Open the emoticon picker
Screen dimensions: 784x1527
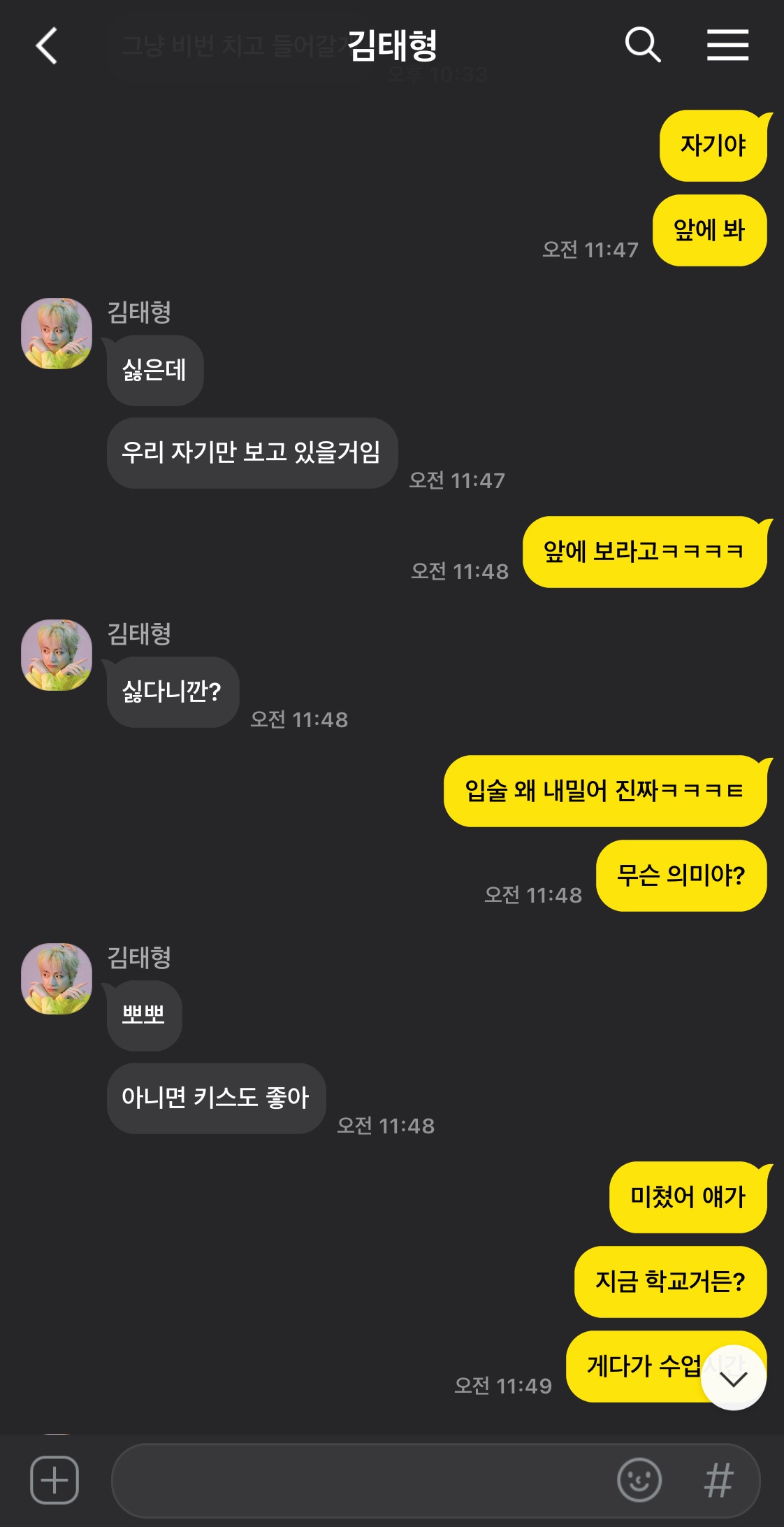click(x=639, y=1479)
